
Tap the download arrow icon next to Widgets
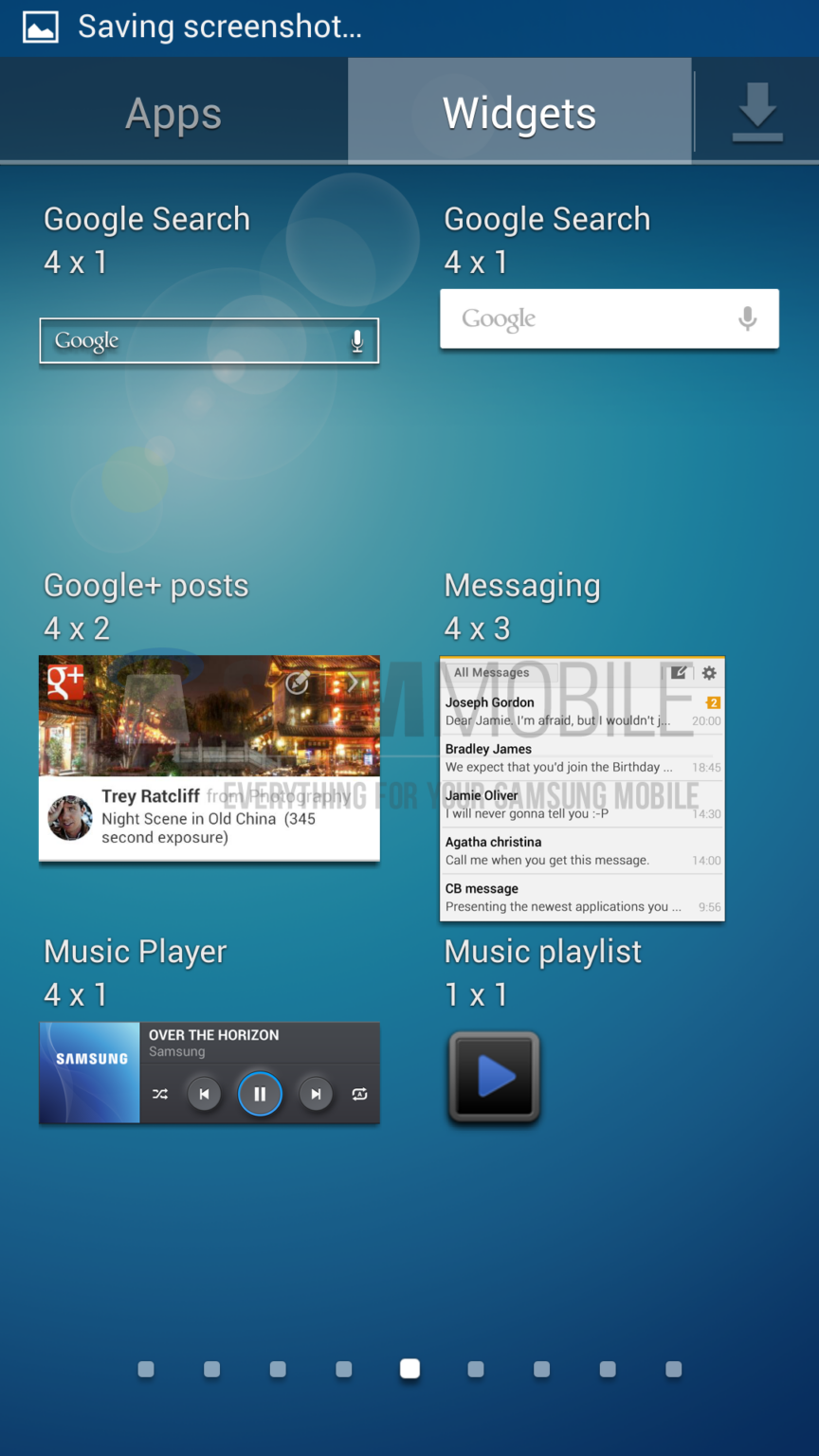pos(756,111)
